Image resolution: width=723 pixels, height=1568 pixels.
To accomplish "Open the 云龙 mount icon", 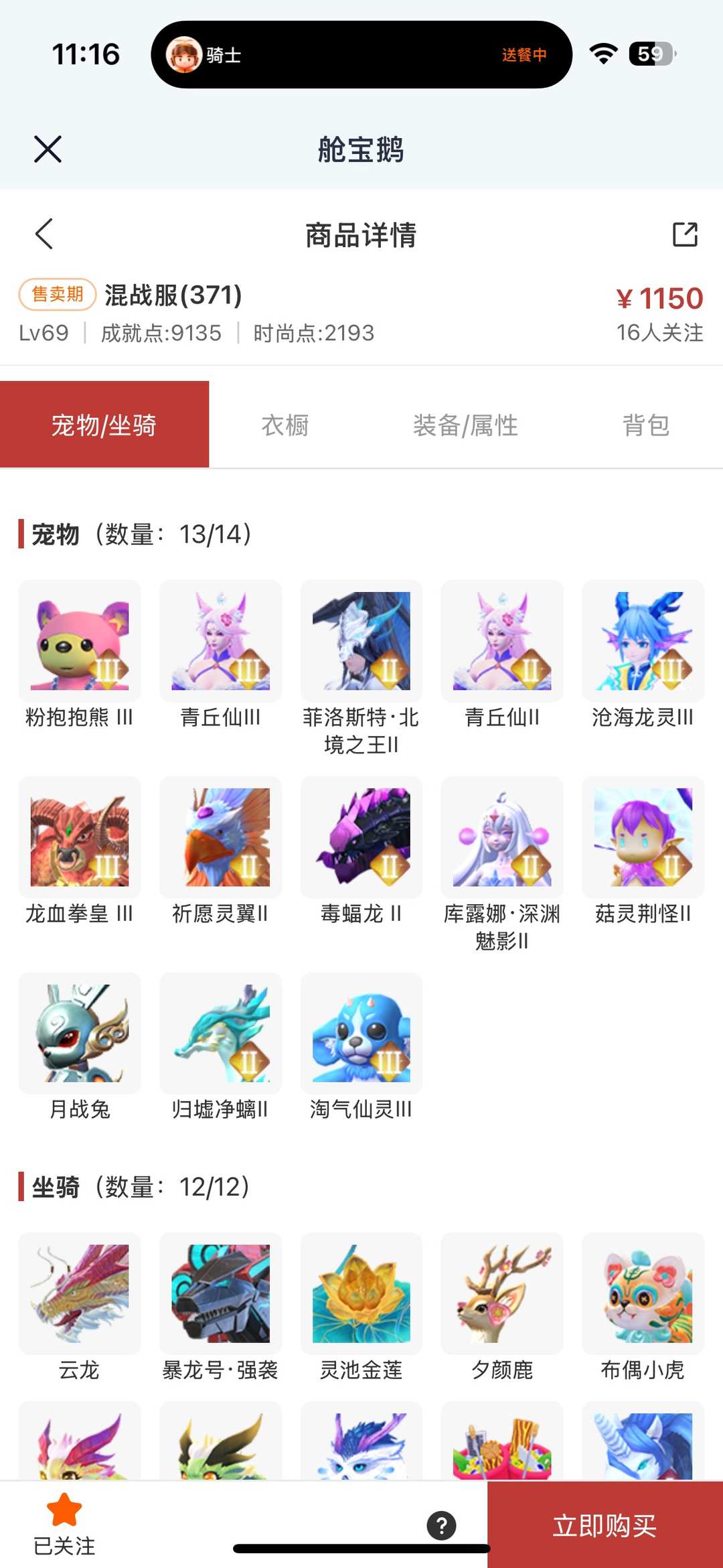I will pos(79,1295).
